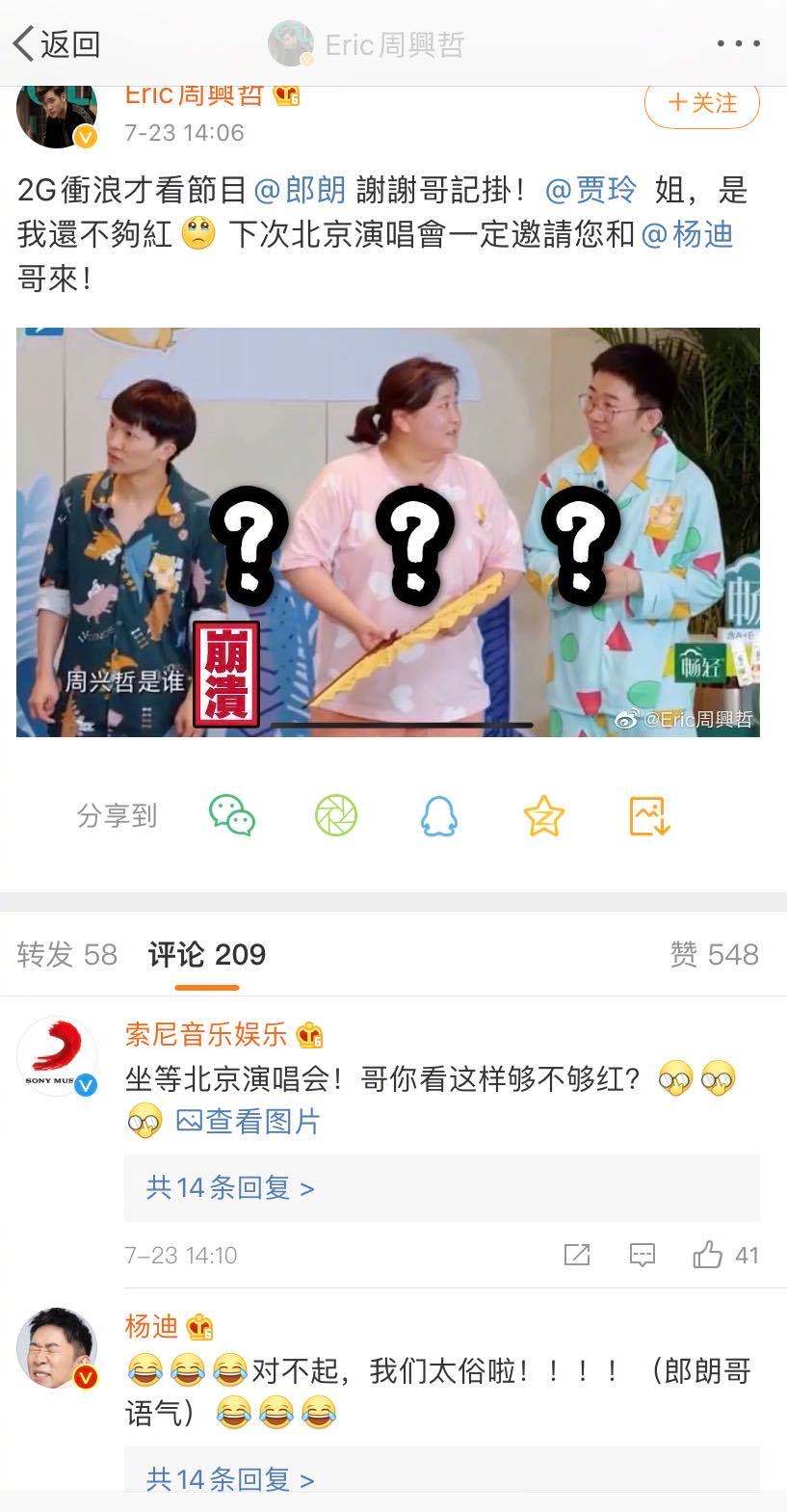Switch to the 赞 548 tab

(713, 954)
